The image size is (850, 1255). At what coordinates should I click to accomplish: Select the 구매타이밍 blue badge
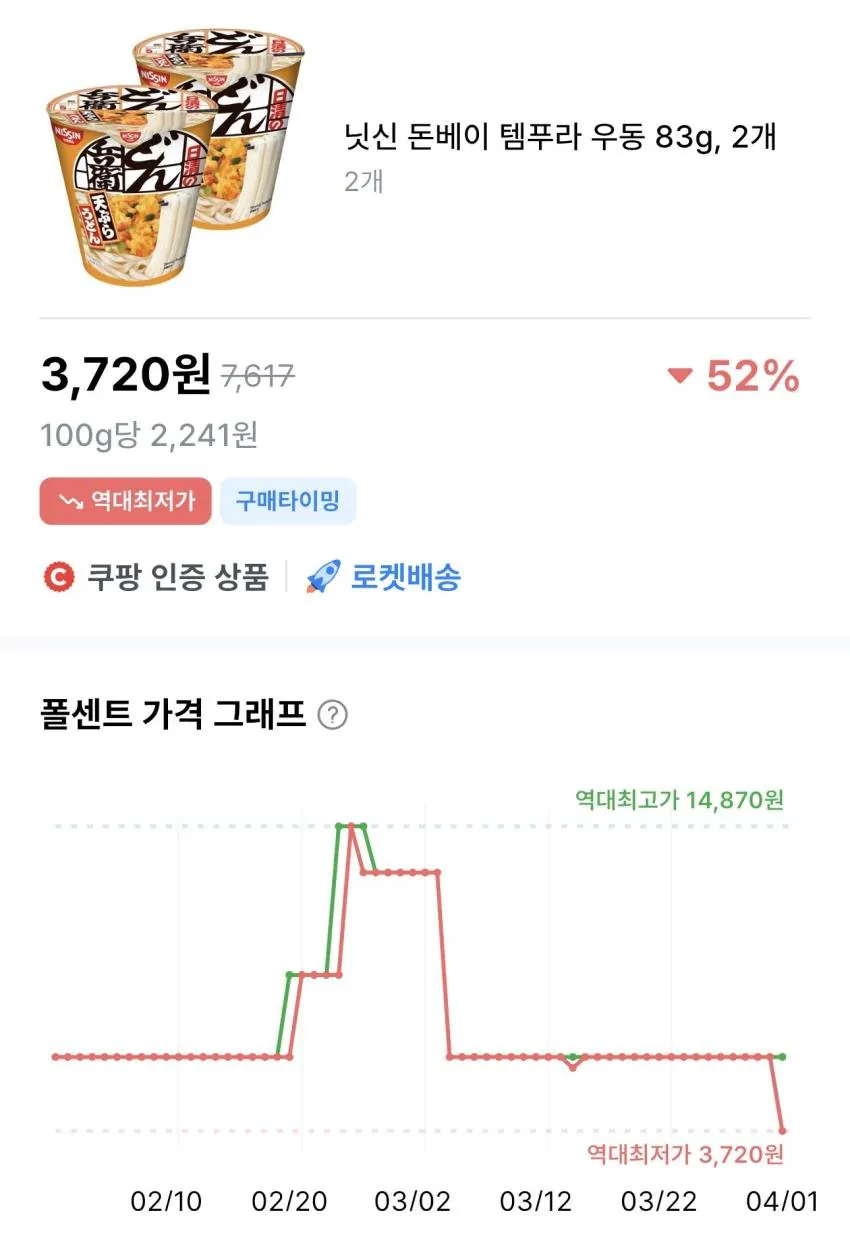click(288, 500)
